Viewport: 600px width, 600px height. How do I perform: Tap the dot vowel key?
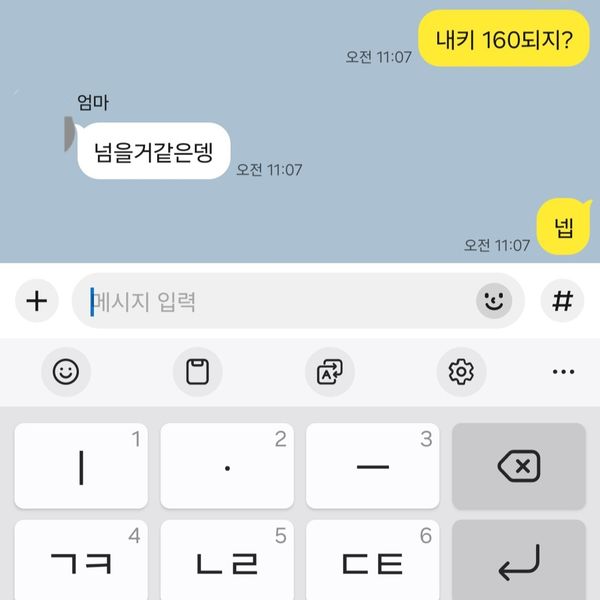point(227,466)
